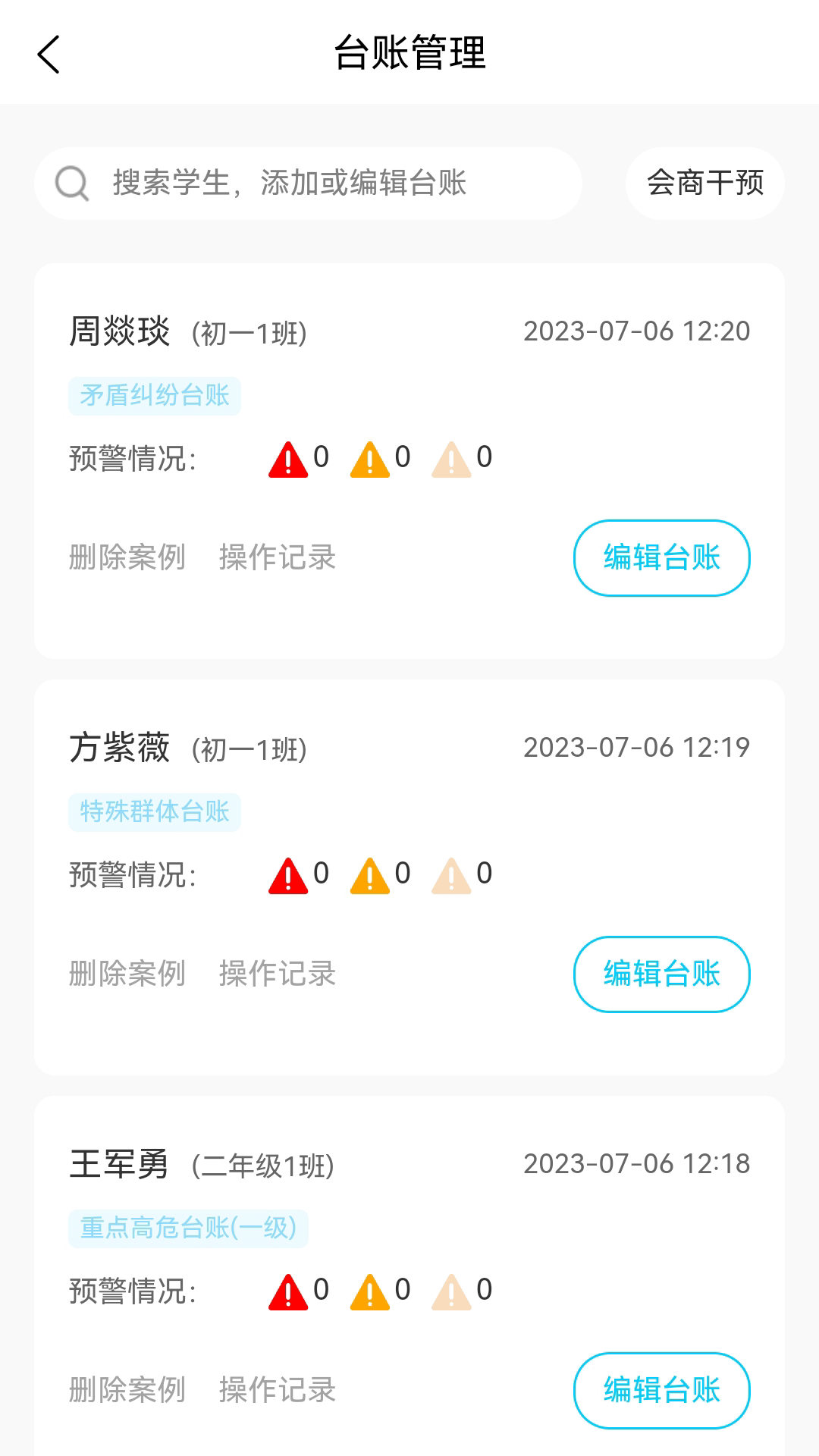819x1456 pixels.
Task: Click 操作记录 under 周燚琰
Action: click(277, 558)
